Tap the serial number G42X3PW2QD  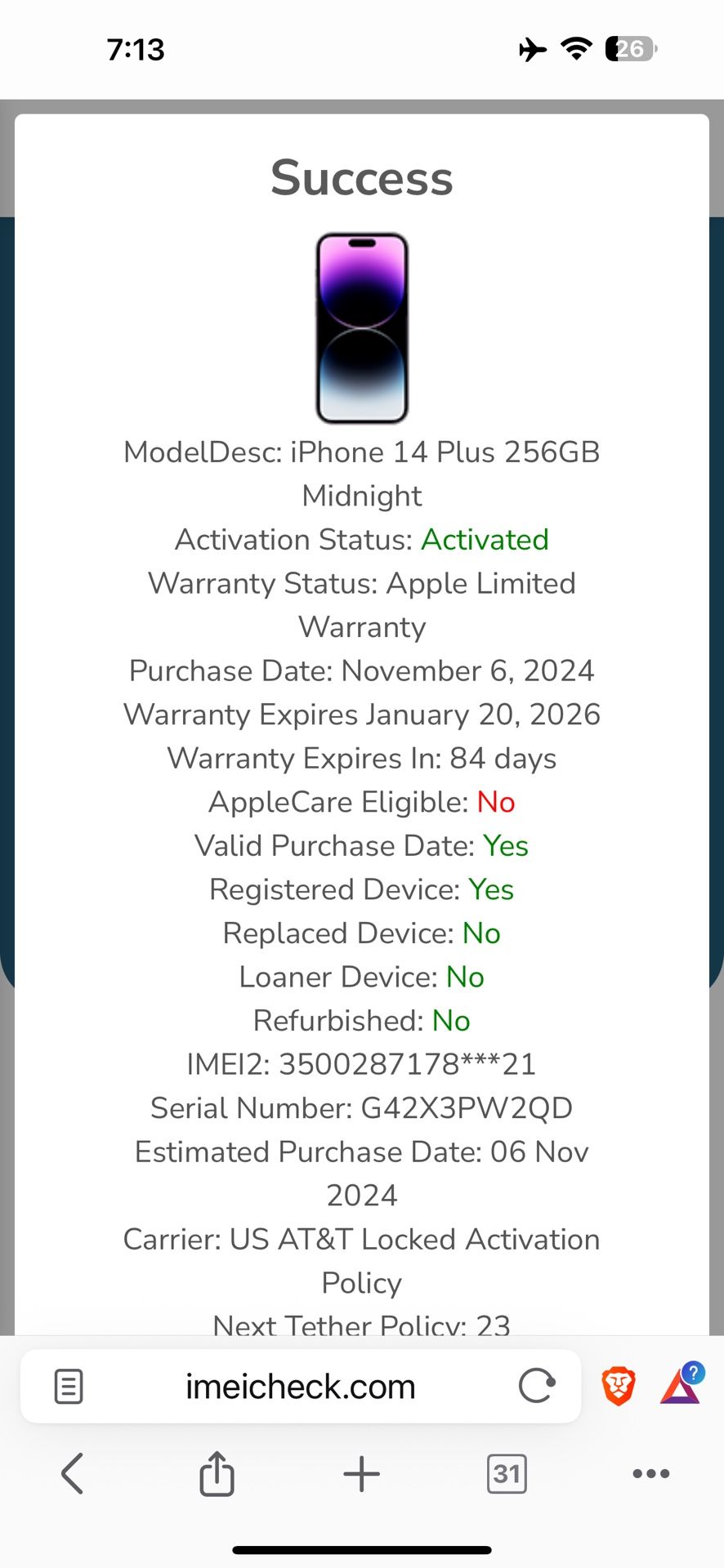pos(467,1108)
